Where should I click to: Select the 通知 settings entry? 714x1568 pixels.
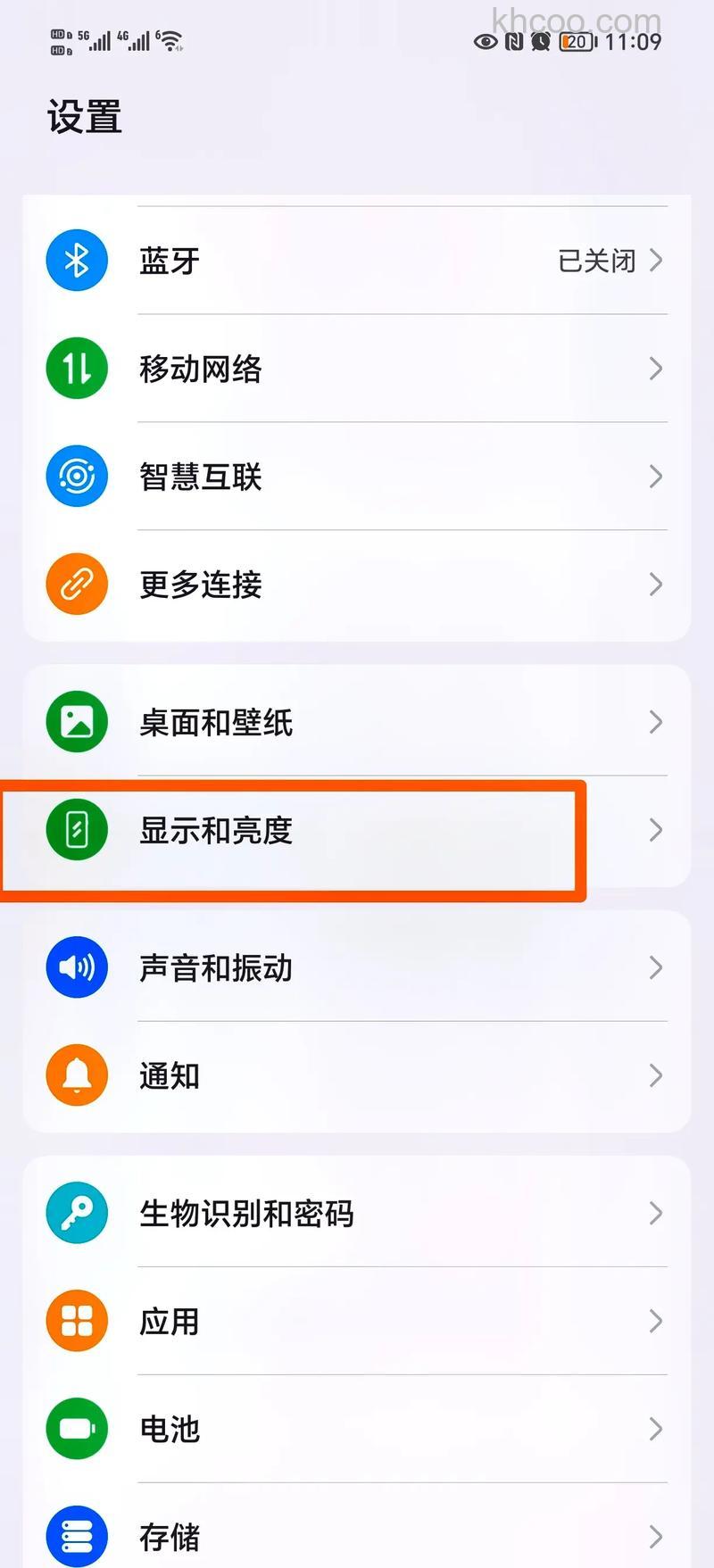[x=357, y=1074]
